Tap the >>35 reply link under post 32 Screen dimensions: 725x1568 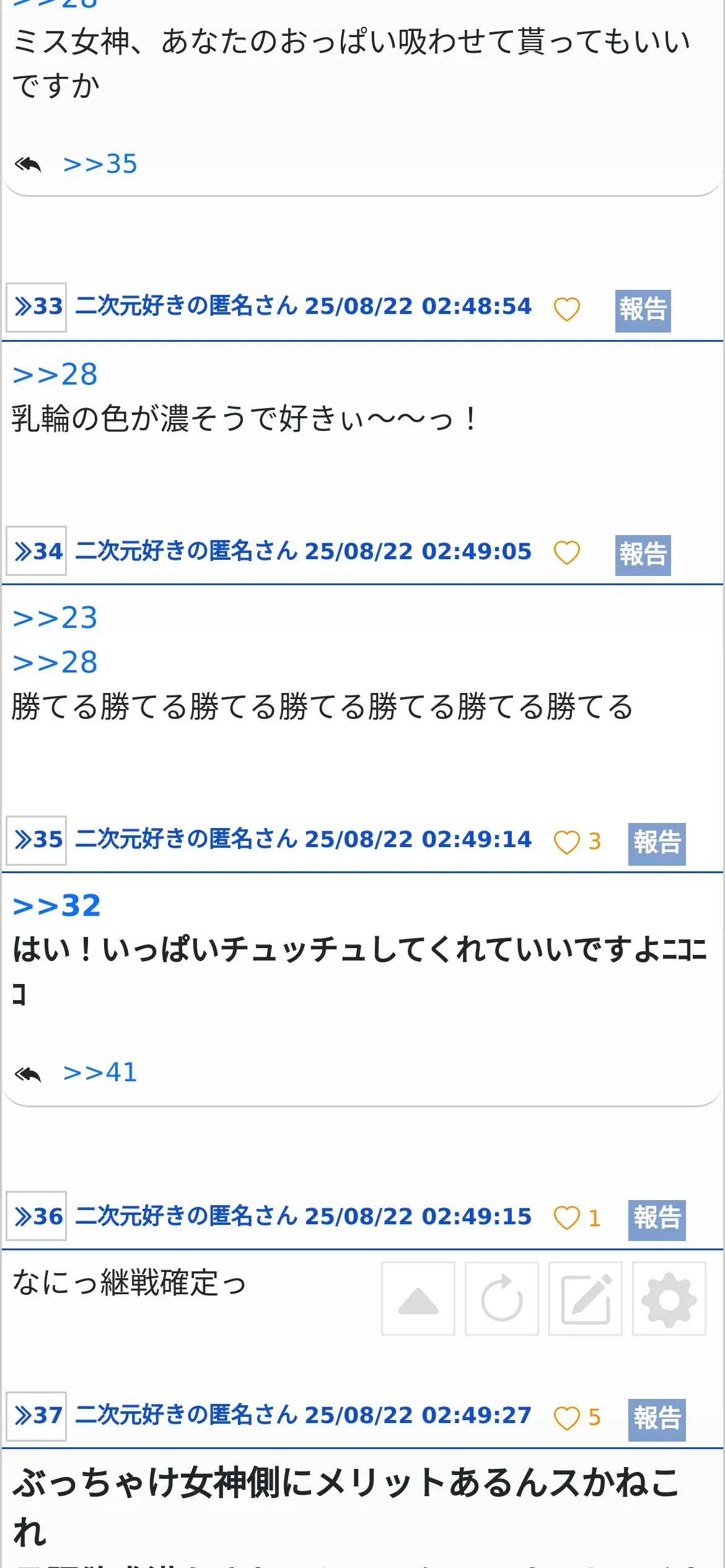pyautogui.click(x=100, y=164)
